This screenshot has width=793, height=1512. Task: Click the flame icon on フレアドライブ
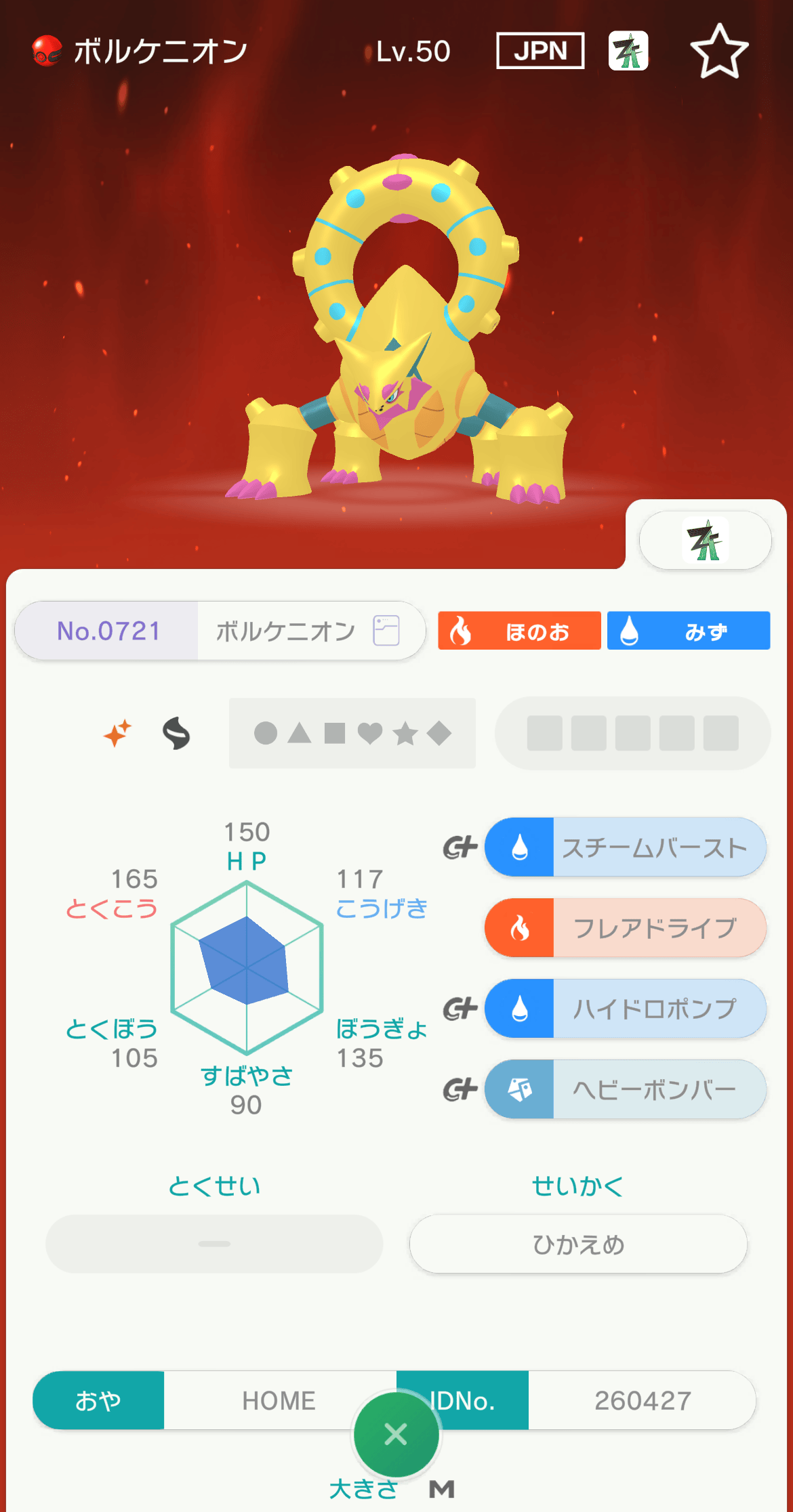519,928
